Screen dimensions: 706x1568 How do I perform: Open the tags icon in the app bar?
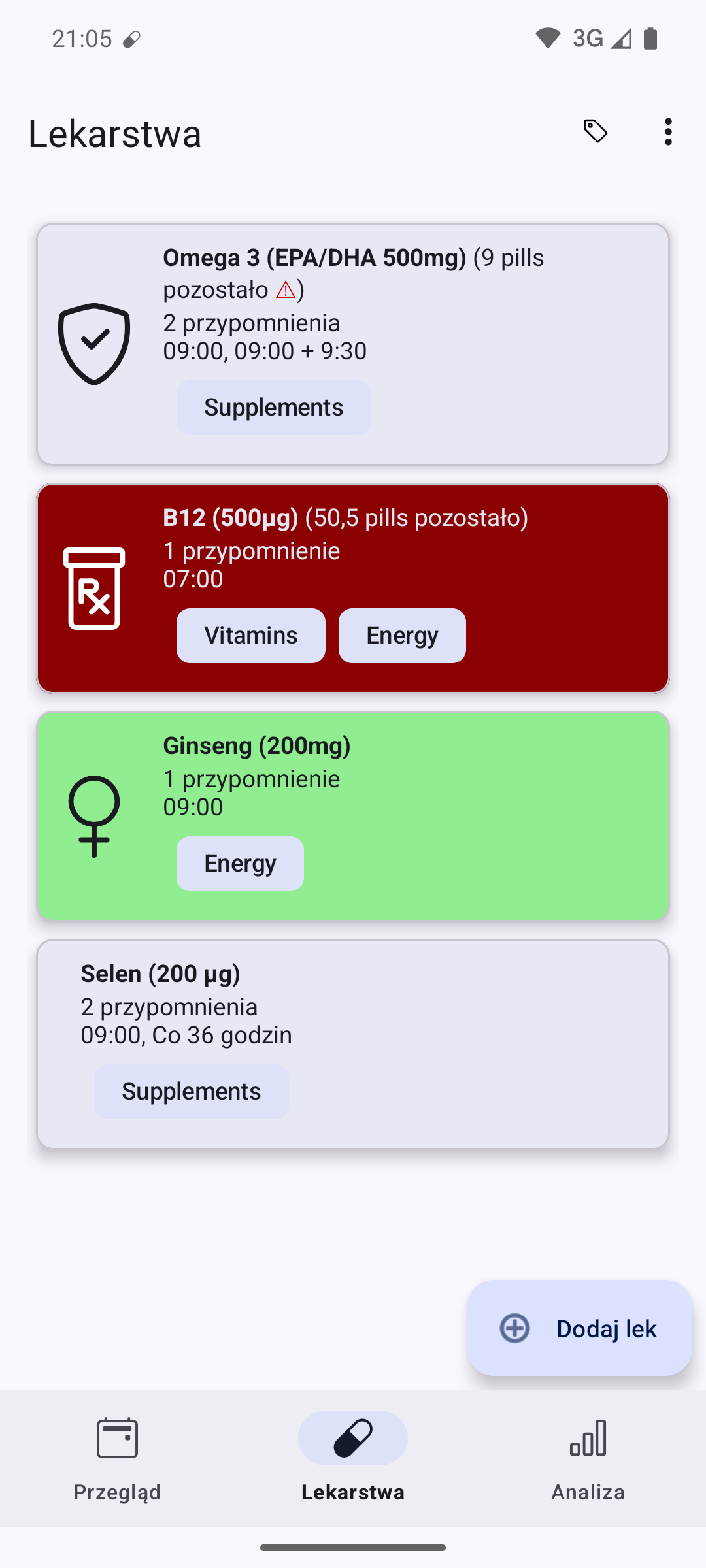pyautogui.click(x=596, y=132)
